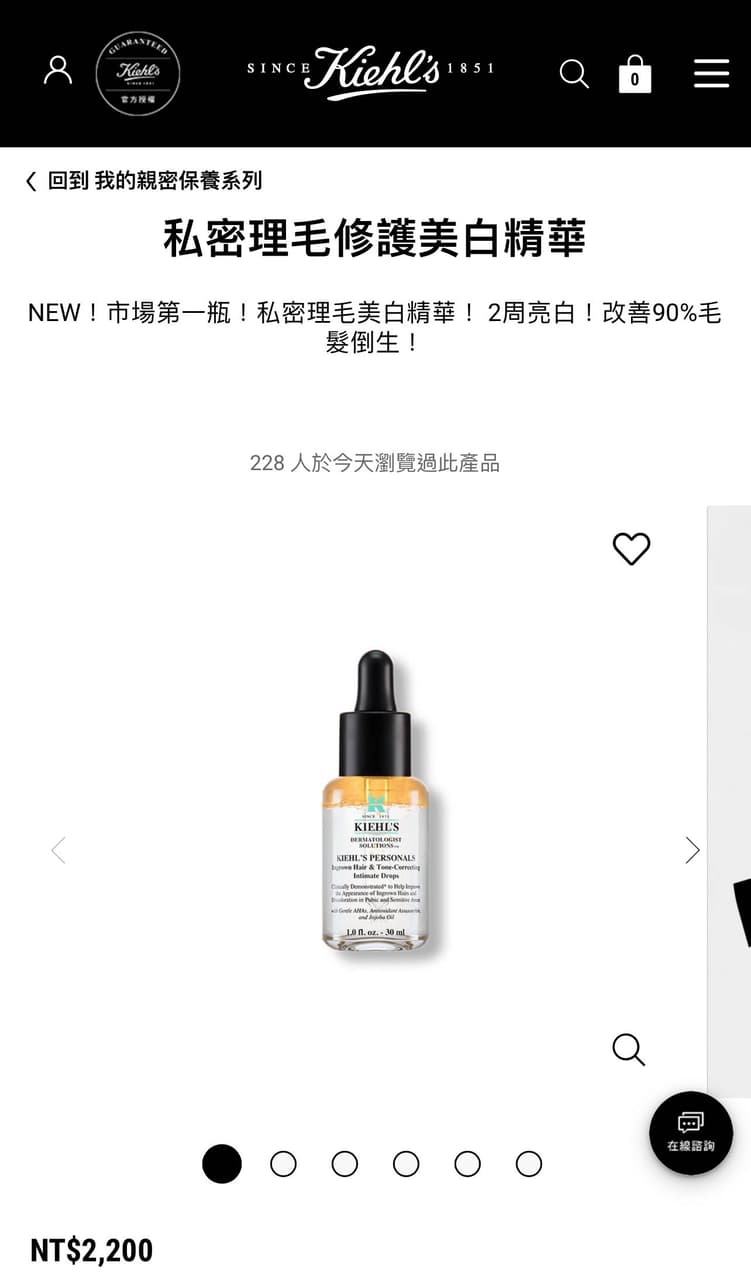The width and height of the screenshot is (751, 1280).
Task: Select the sixth image indicator dot
Action: pos(529,1164)
